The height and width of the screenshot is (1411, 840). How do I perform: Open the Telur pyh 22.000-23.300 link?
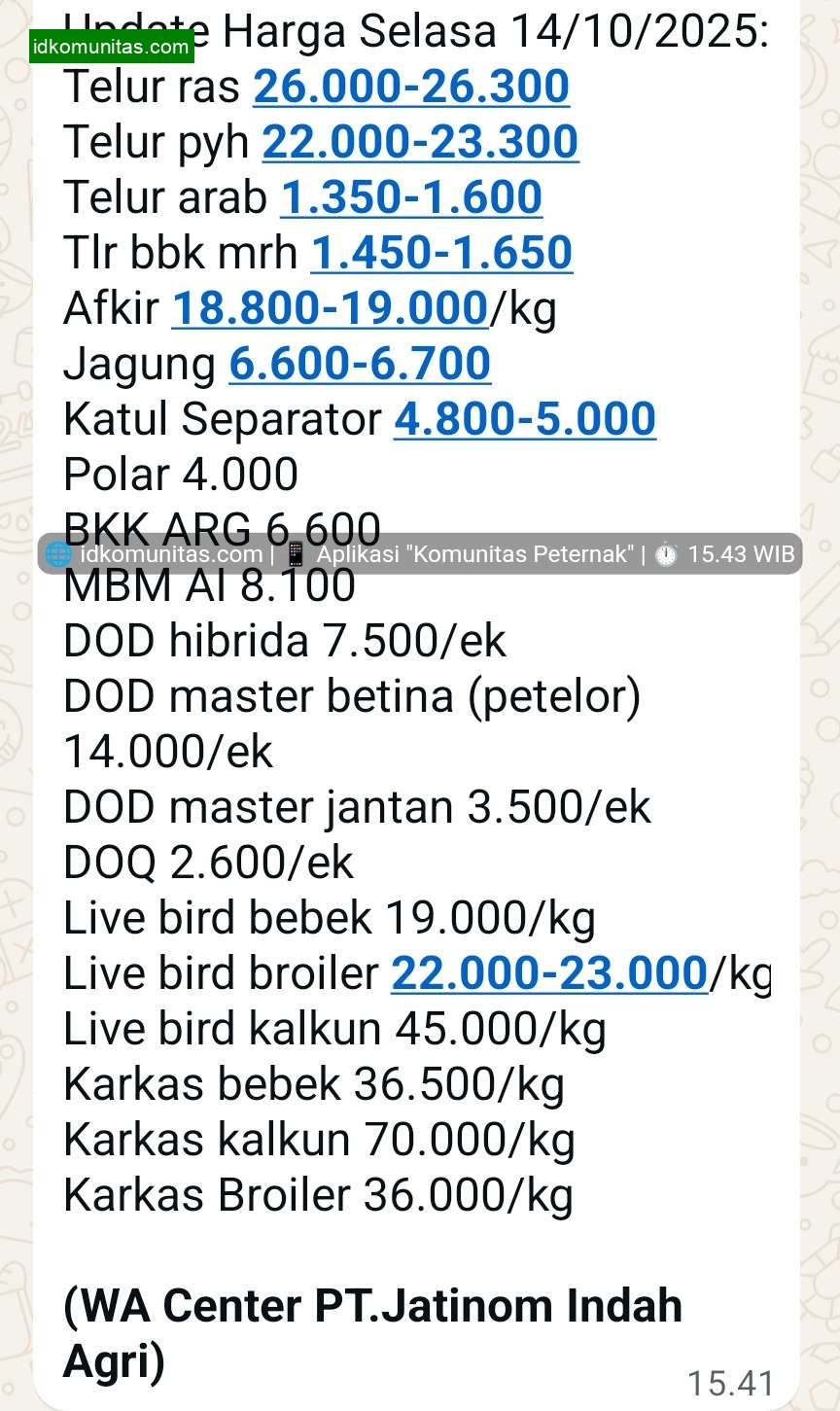click(x=420, y=142)
